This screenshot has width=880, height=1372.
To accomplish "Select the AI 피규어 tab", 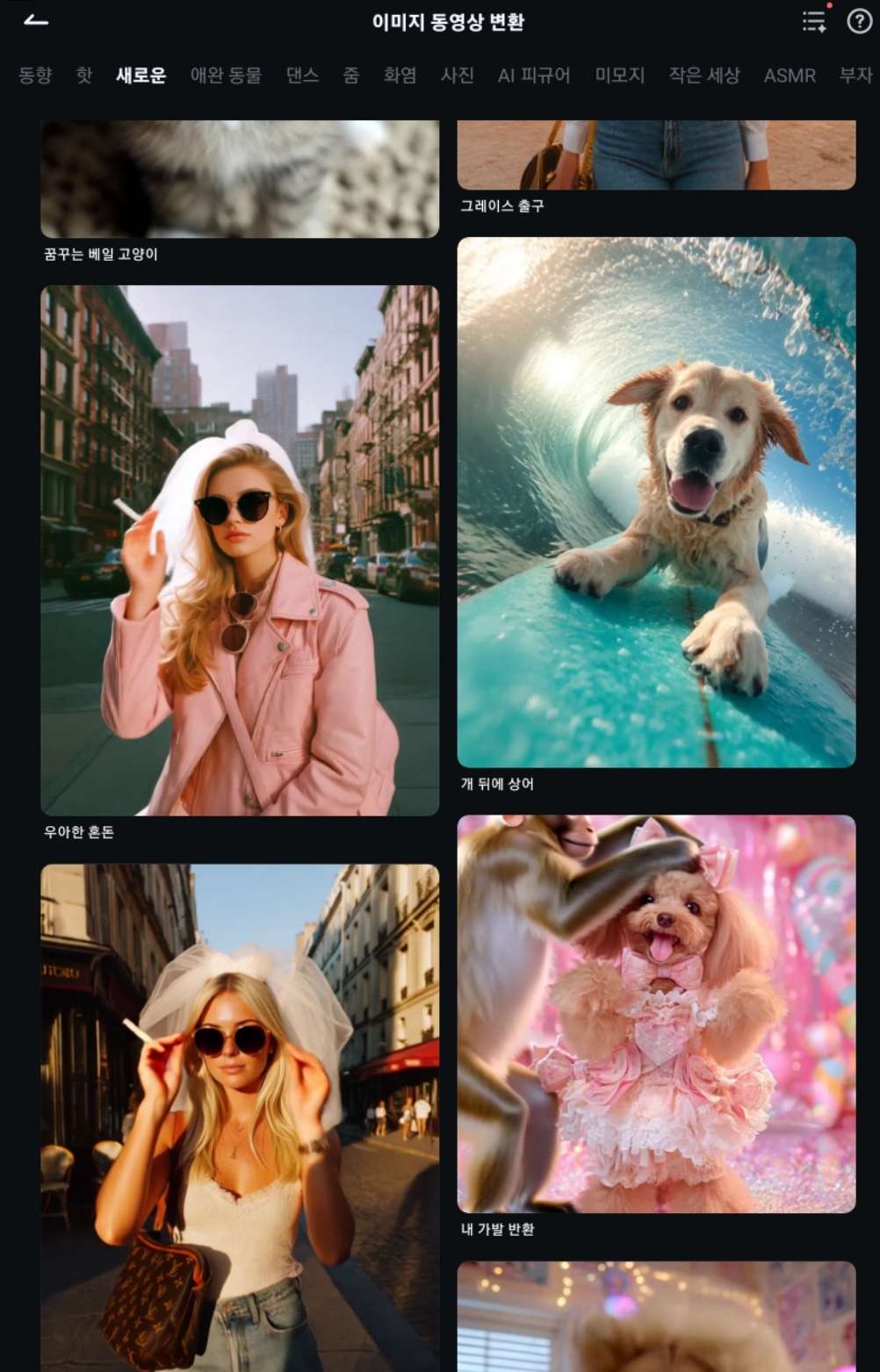I will pyautogui.click(x=534, y=75).
